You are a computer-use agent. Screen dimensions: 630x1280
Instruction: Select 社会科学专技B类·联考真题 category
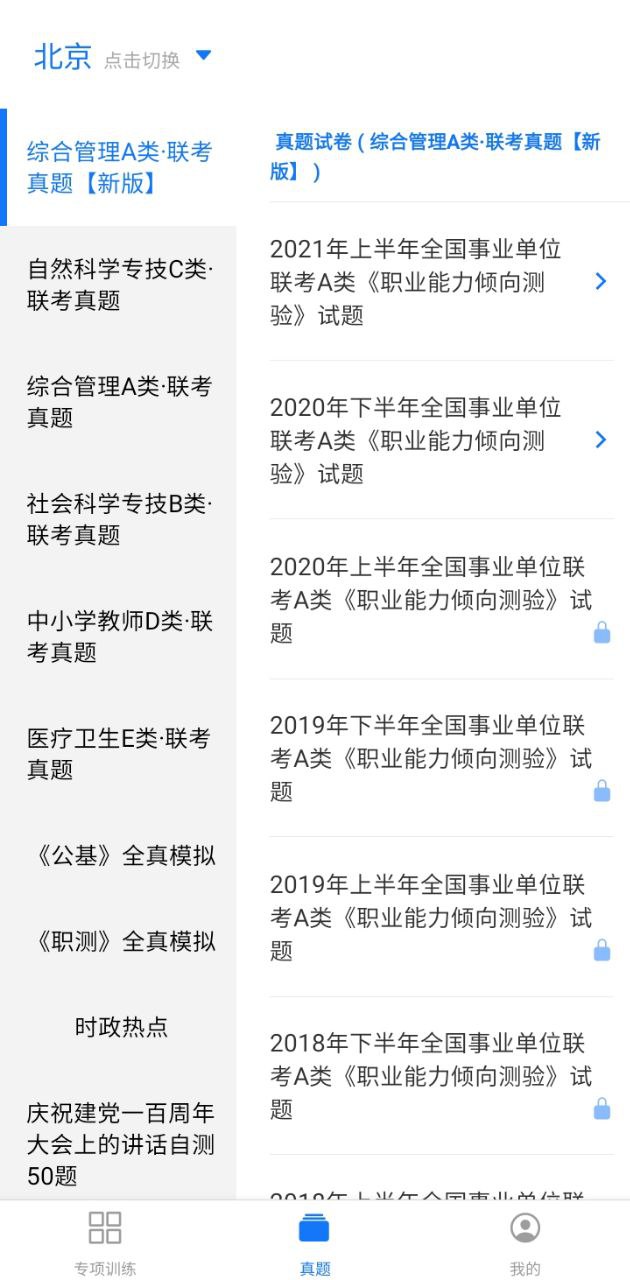pyautogui.click(x=120, y=519)
